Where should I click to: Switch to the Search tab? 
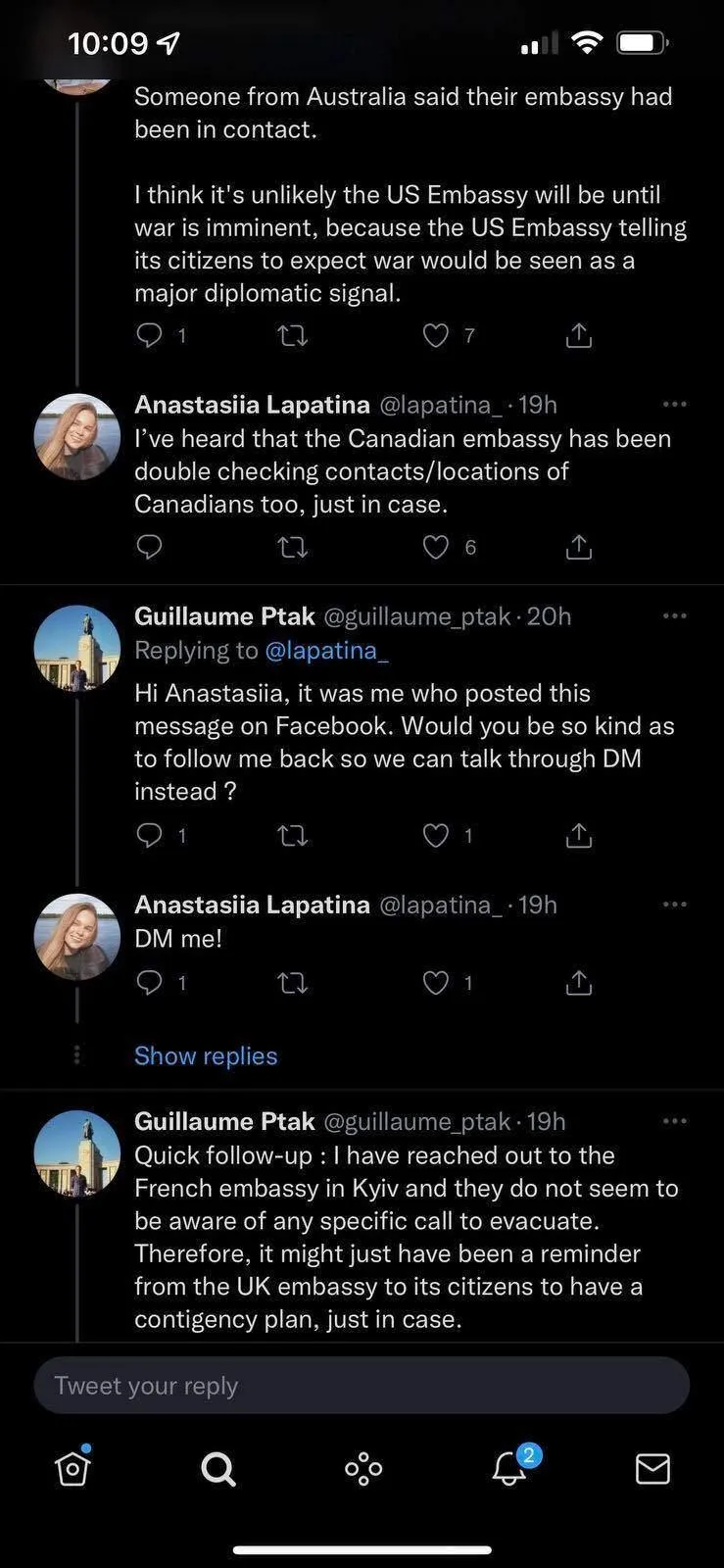pyautogui.click(x=217, y=1469)
